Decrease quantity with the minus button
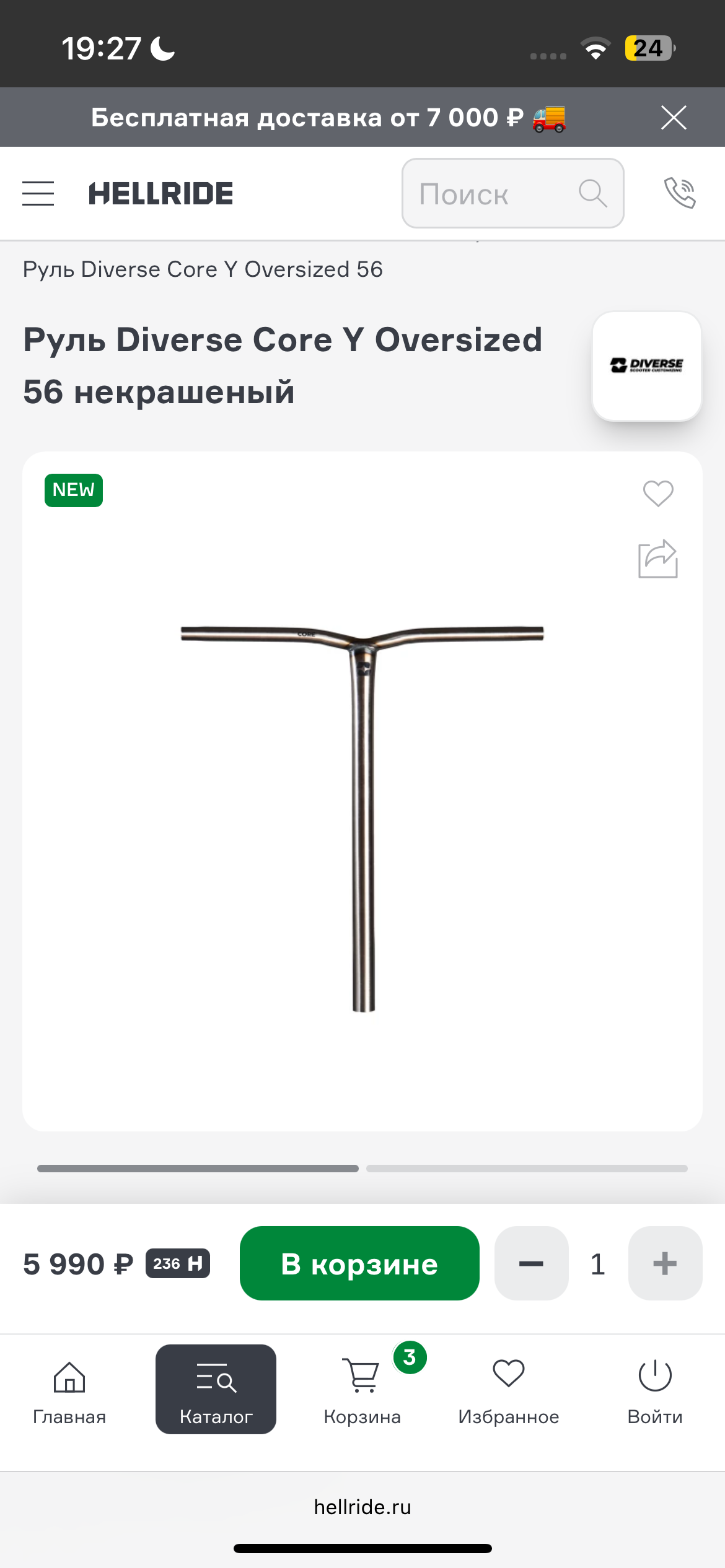 [x=531, y=1263]
